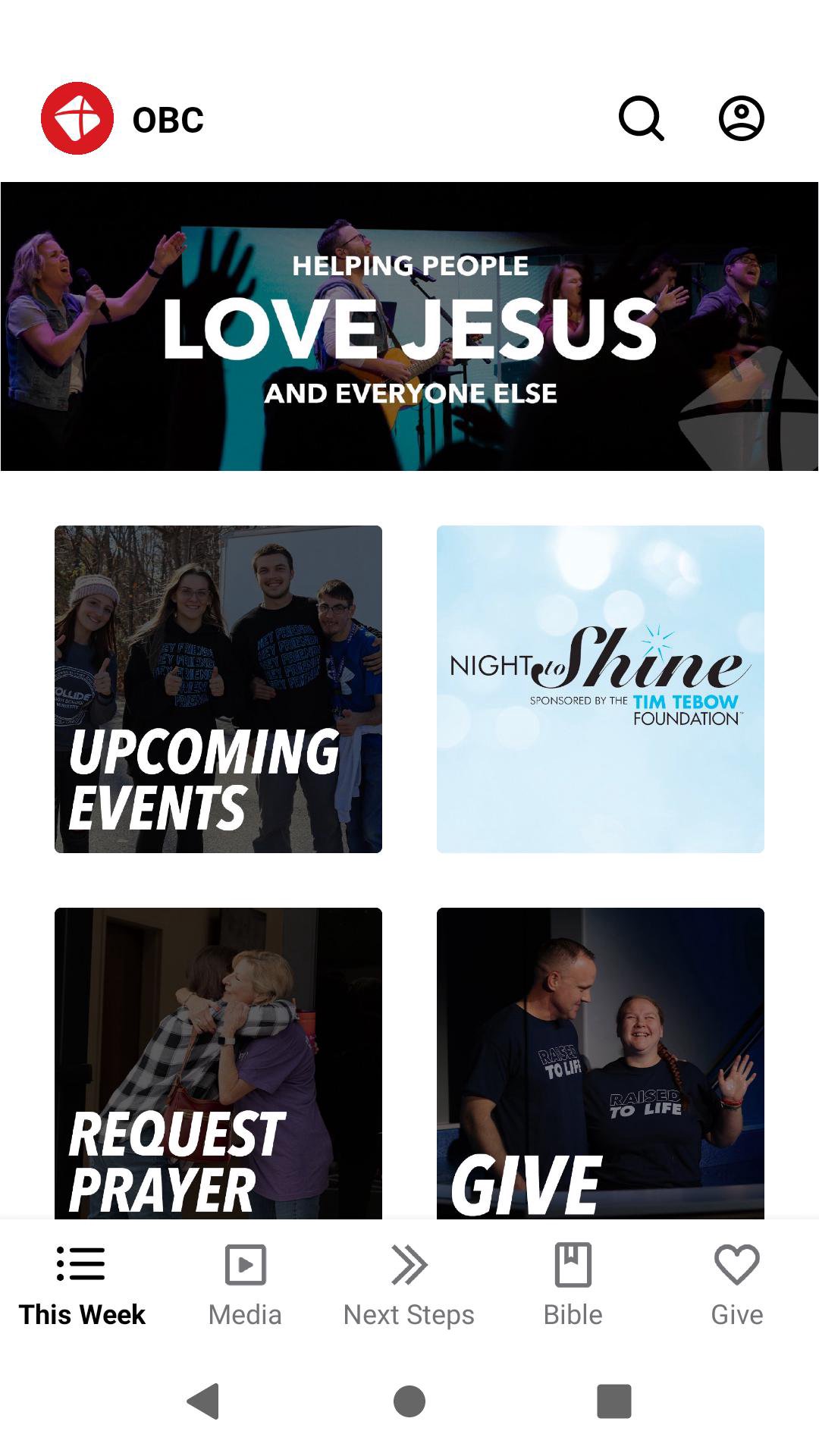The height and width of the screenshot is (1456, 819).
Task: Go to the Next Steps tab
Action: pyautogui.click(x=409, y=1283)
